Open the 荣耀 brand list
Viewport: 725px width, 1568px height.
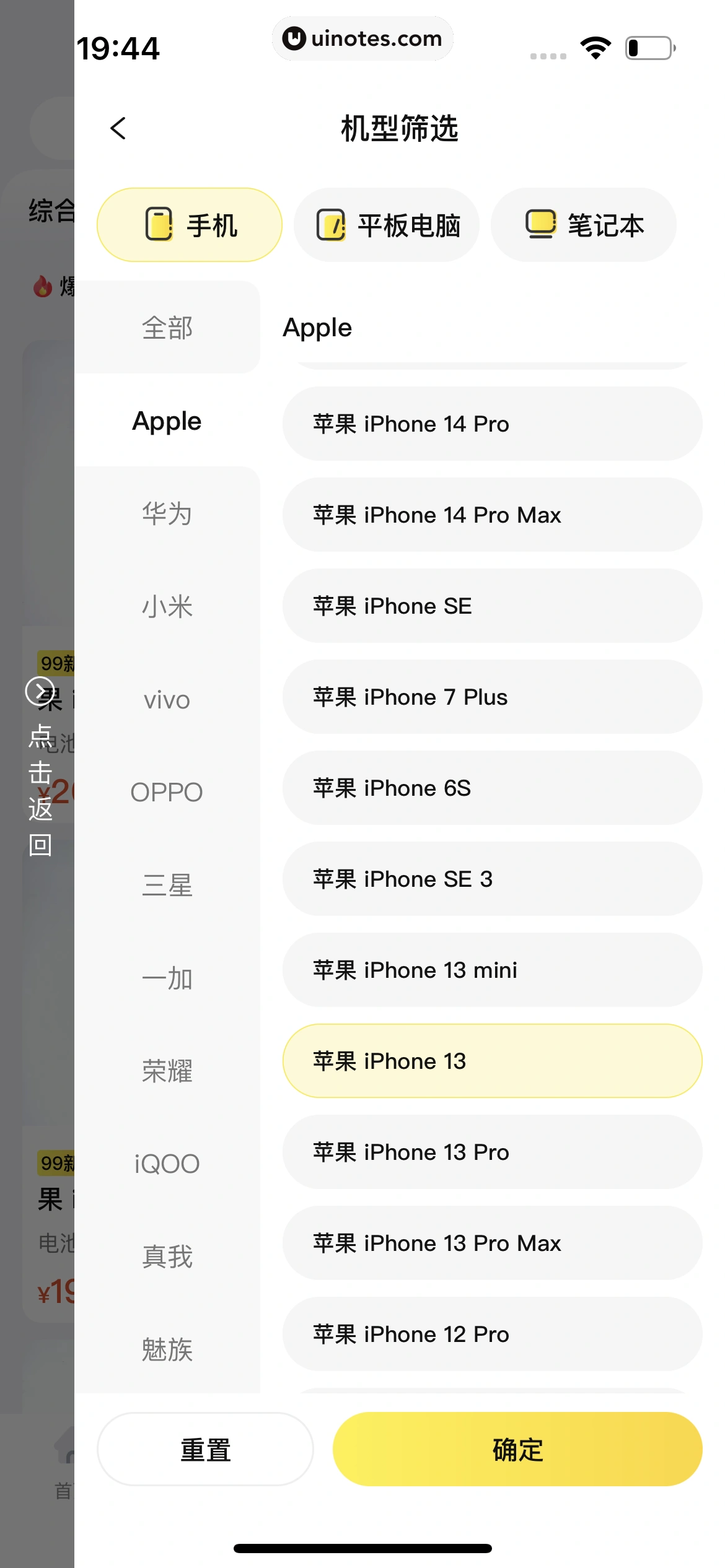click(x=167, y=1071)
